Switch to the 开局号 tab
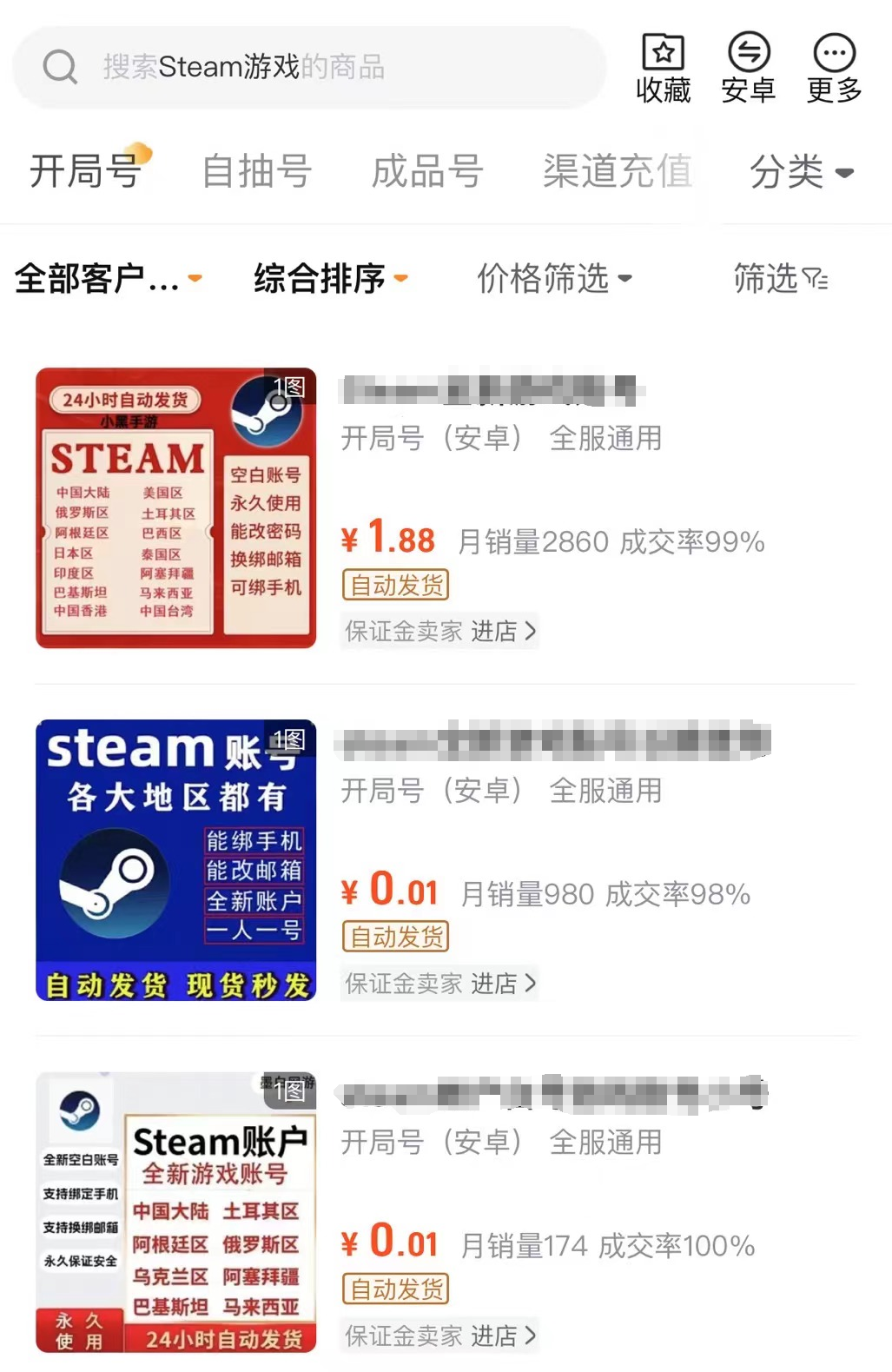 coord(85,170)
